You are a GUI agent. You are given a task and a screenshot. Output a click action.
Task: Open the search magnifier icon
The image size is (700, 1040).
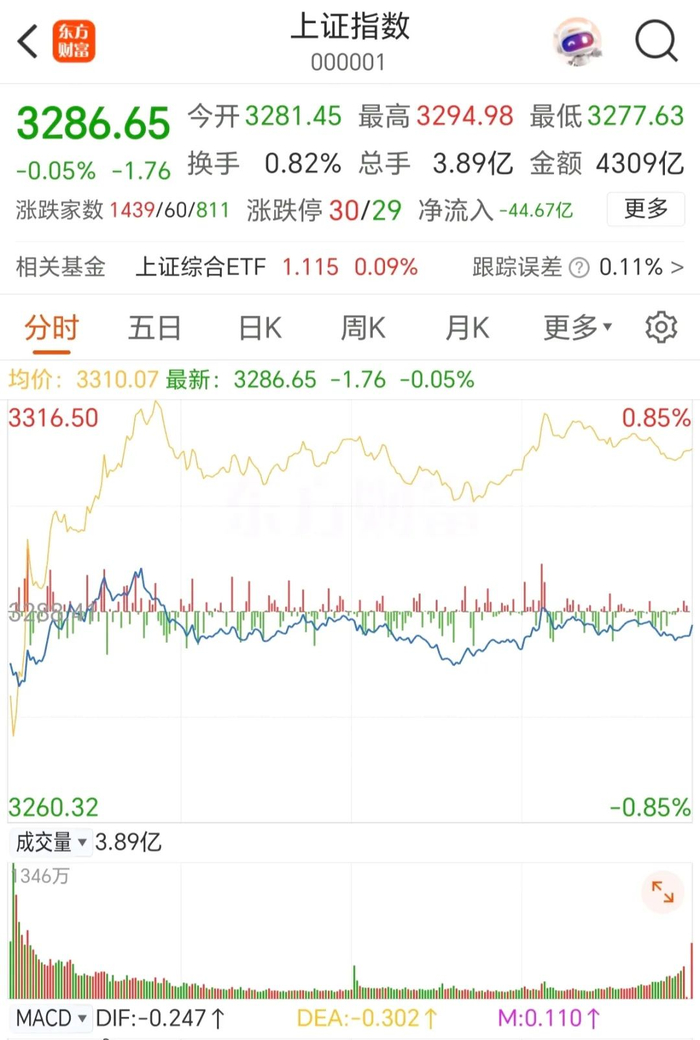(656, 41)
